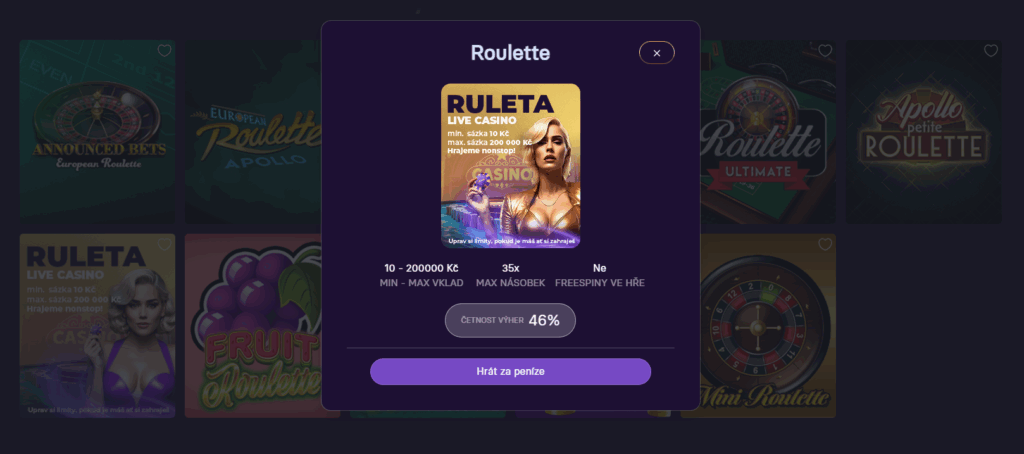
Task: Favorite the Announced Bets game
Action: (x=164, y=51)
